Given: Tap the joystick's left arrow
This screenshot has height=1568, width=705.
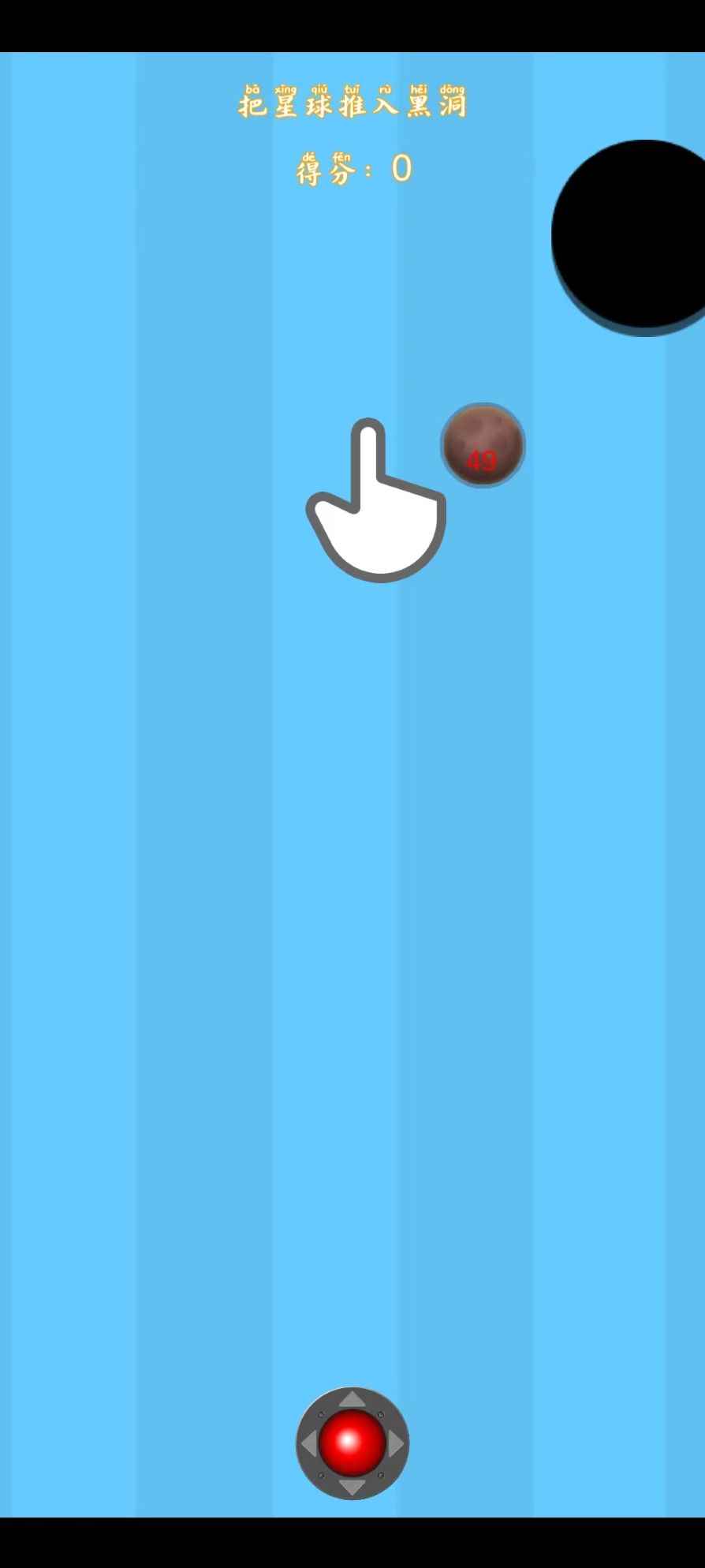Looking at the screenshot, I should (x=308, y=1444).
